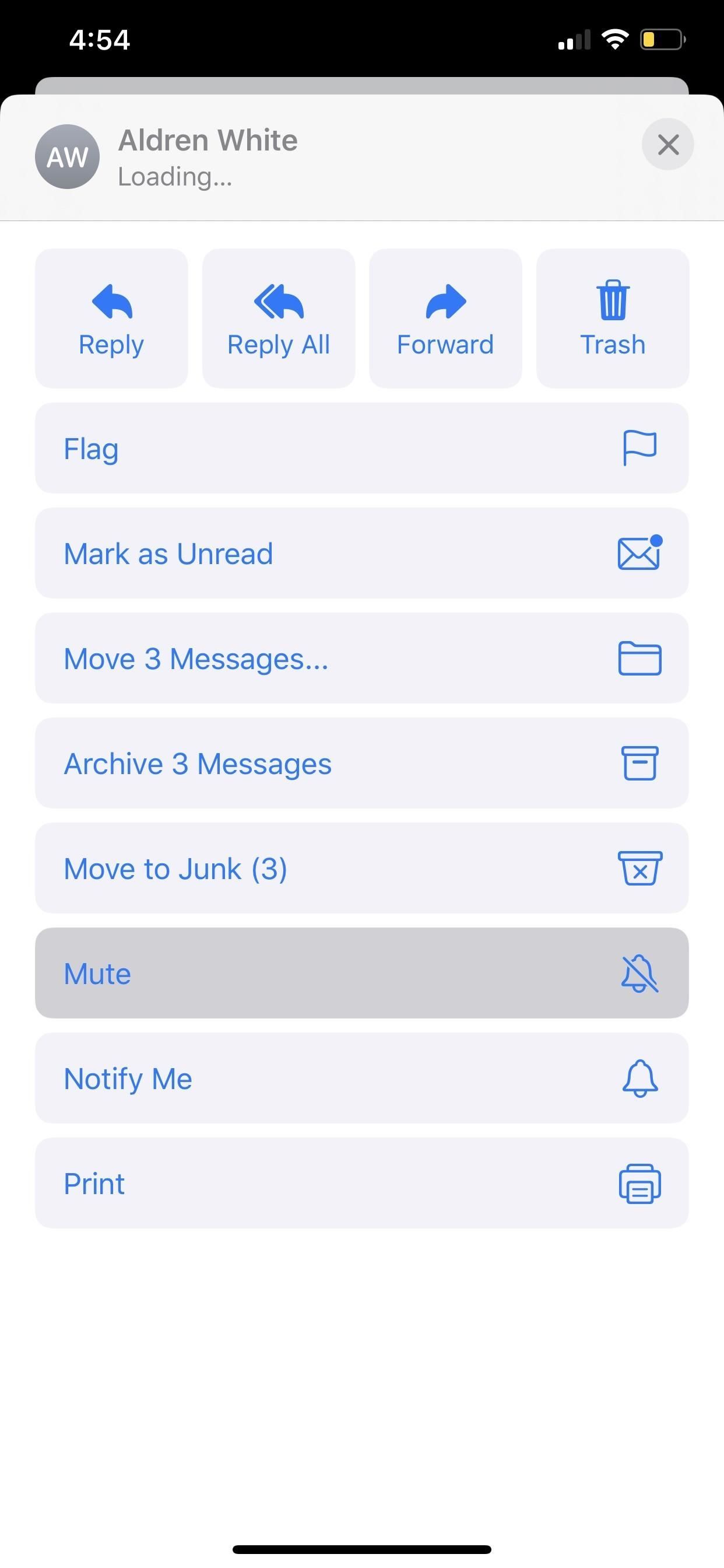The width and height of the screenshot is (724, 1568).
Task: Tap the folder icon on Move 3 Messages
Action: coord(640,659)
